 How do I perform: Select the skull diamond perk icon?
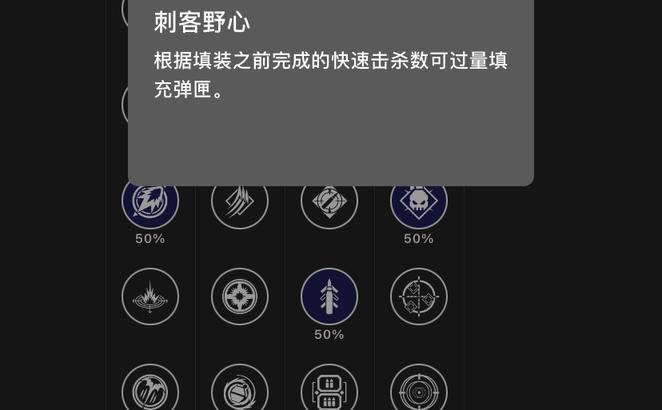pos(418,201)
